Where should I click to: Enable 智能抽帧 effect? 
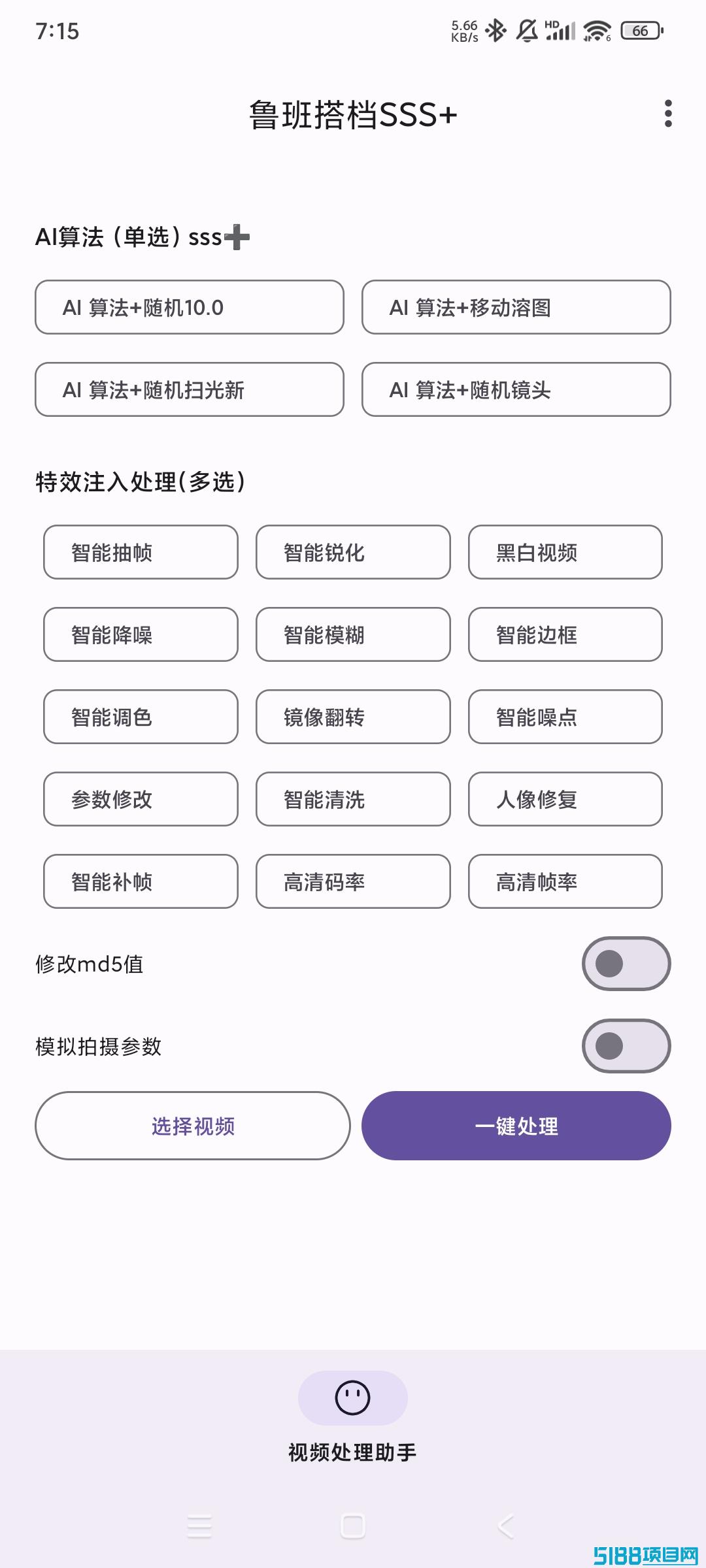[x=141, y=552]
